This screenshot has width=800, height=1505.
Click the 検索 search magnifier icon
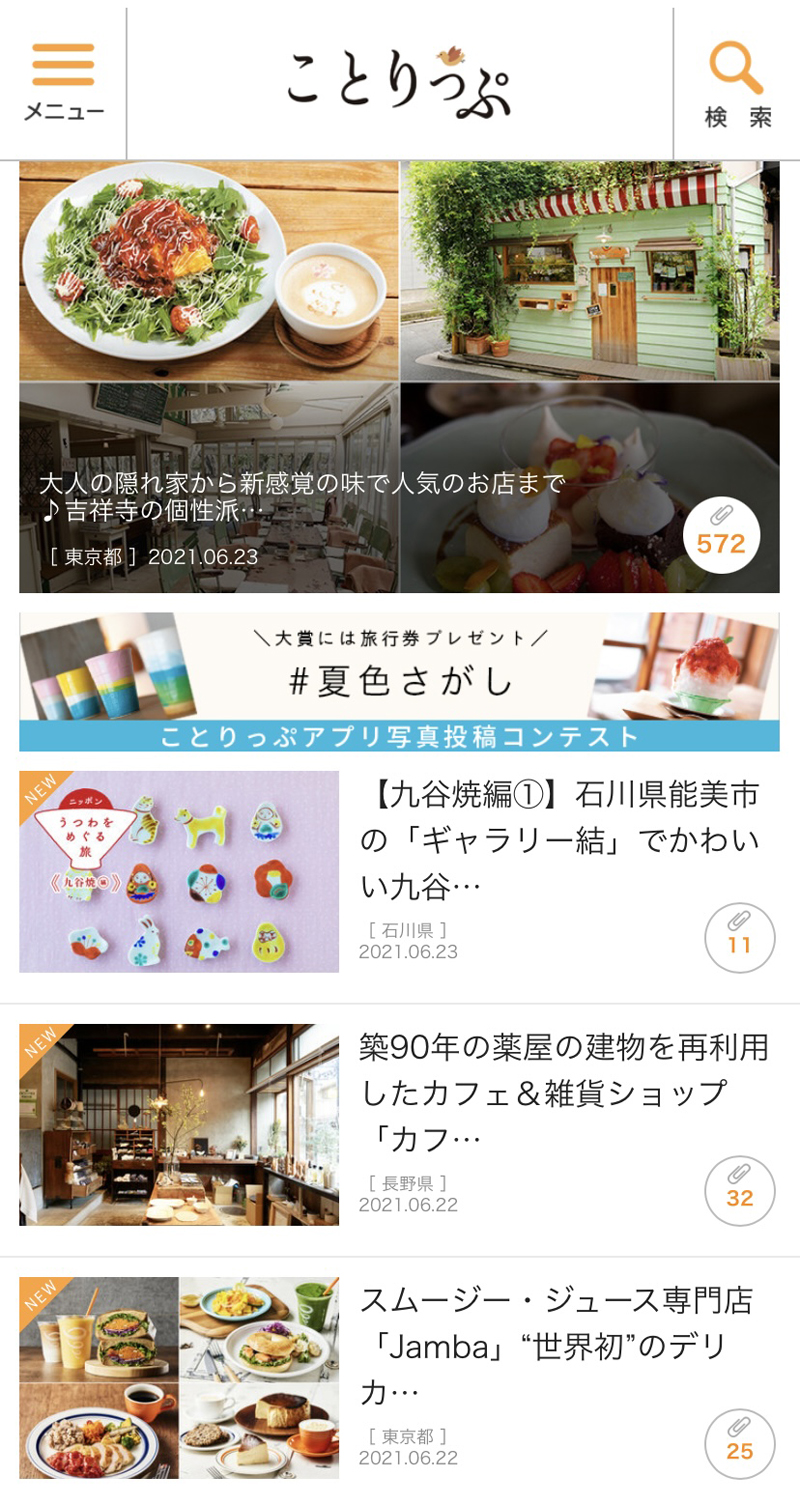pos(735,70)
